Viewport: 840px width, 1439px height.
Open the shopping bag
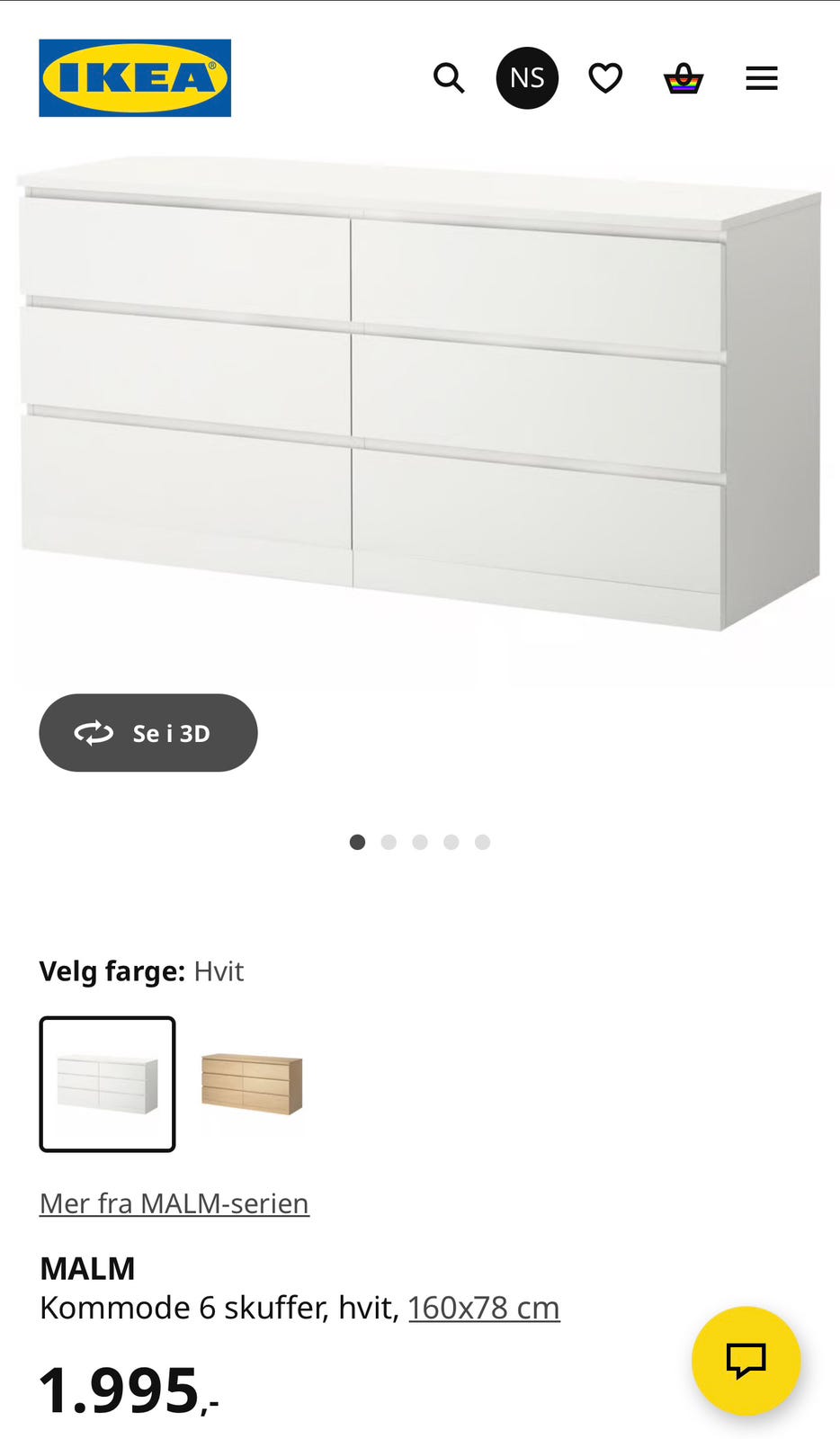(x=684, y=77)
